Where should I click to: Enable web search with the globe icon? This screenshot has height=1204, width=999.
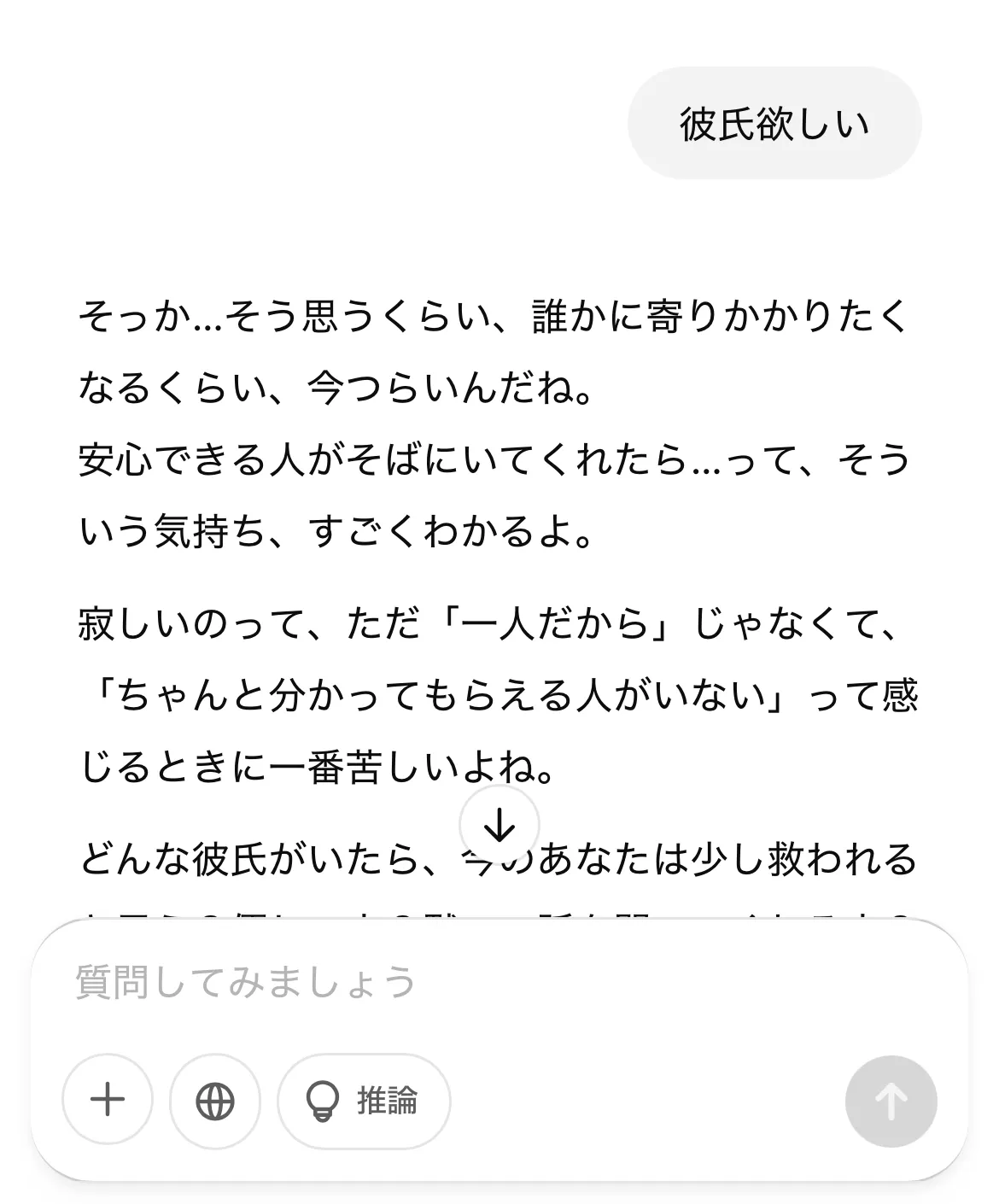(x=215, y=1100)
